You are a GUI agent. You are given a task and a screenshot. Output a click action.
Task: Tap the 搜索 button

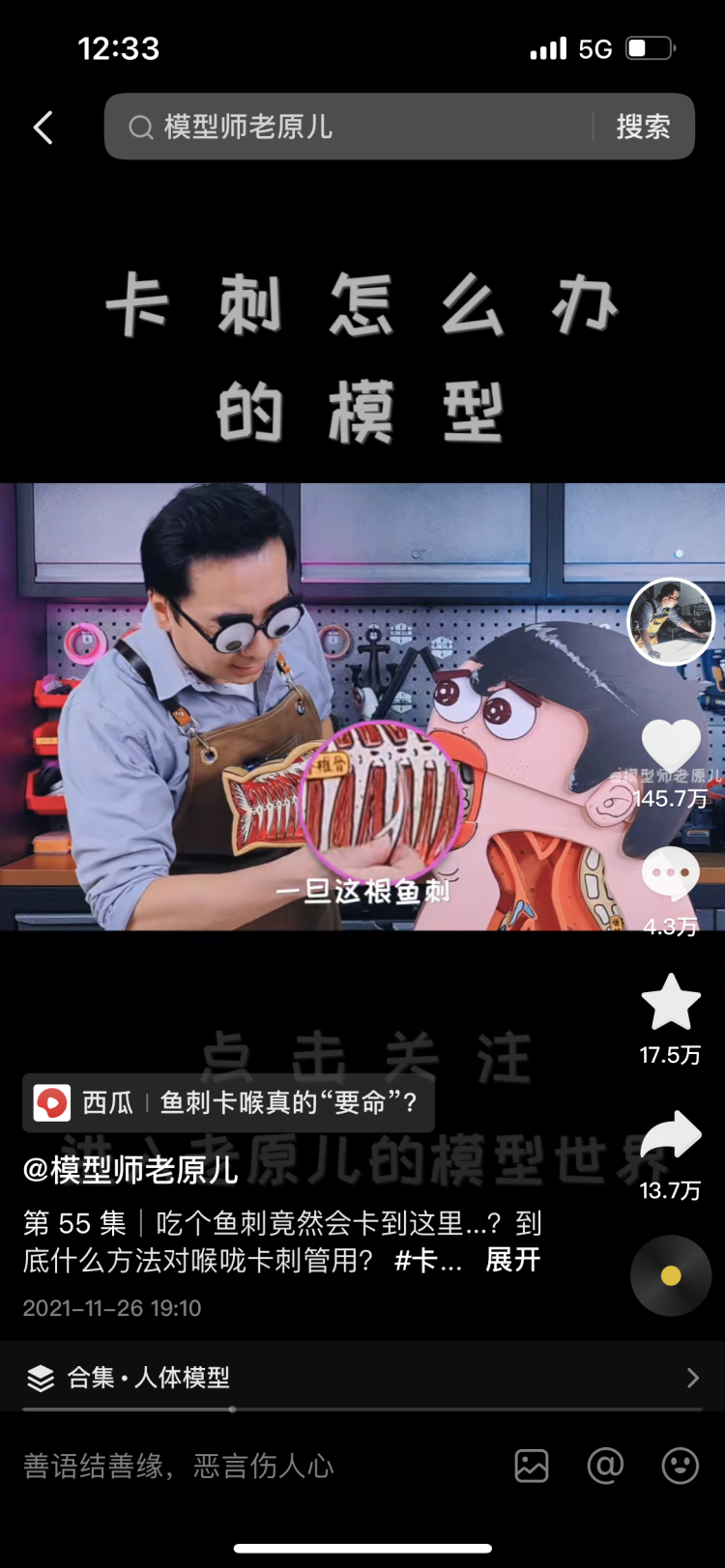click(x=643, y=127)
